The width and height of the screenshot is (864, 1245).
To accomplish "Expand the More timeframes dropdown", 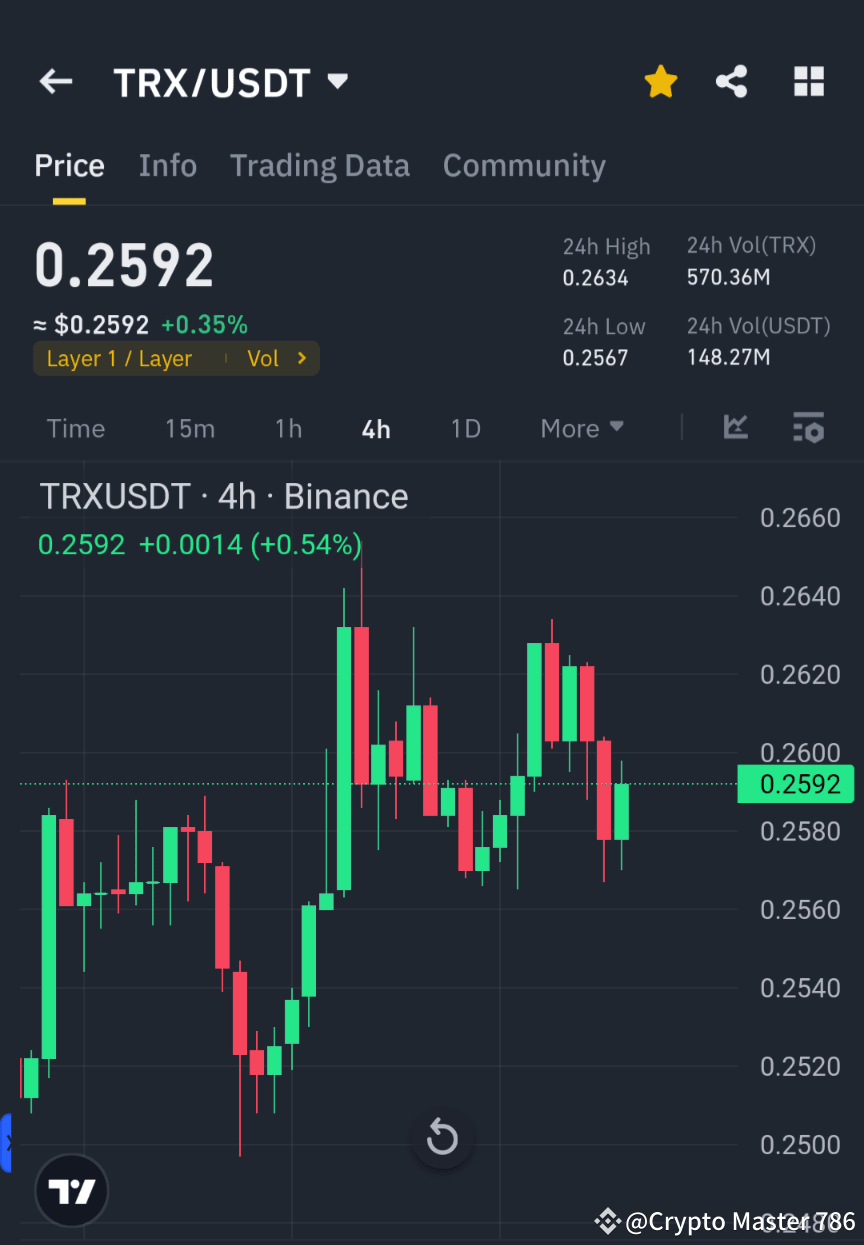I will point(581,428).
